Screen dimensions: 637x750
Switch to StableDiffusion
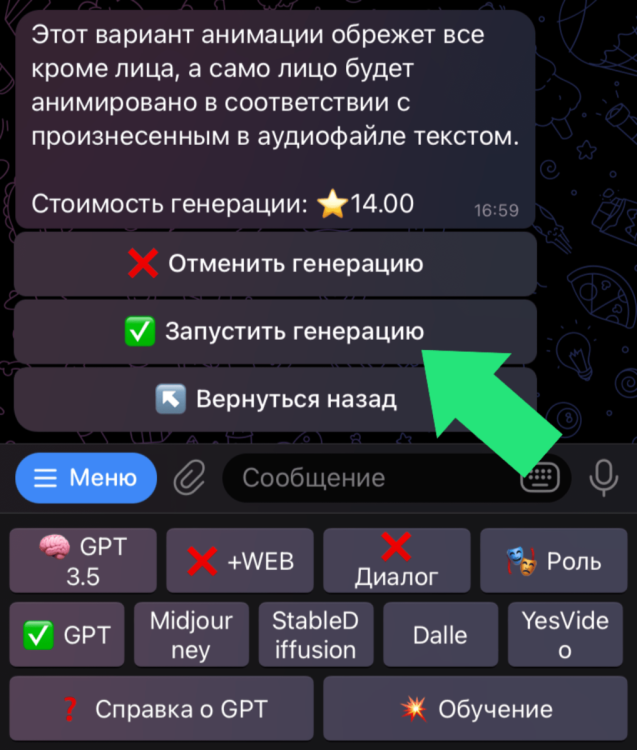coord(315,635)
